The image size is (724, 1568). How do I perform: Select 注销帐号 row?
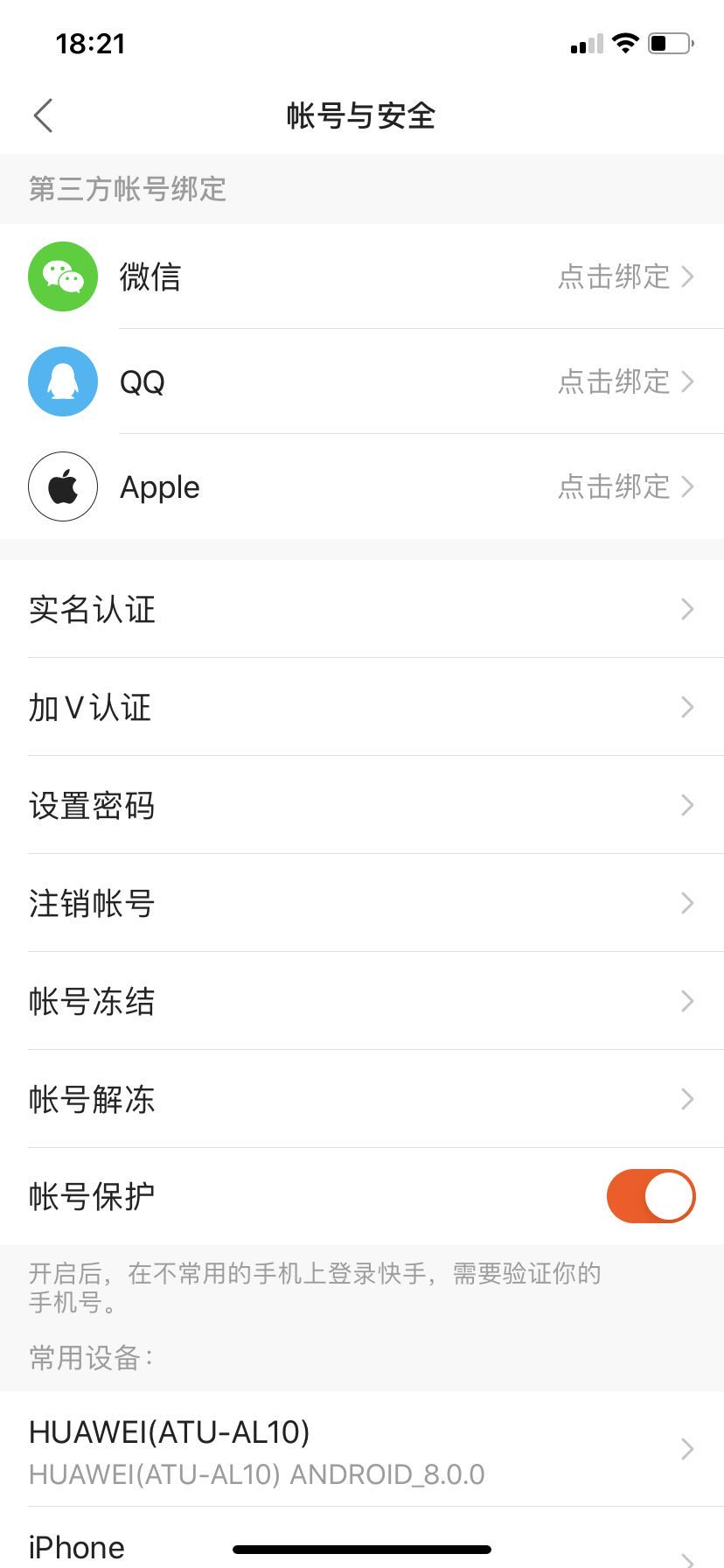[x=362, y=903]
